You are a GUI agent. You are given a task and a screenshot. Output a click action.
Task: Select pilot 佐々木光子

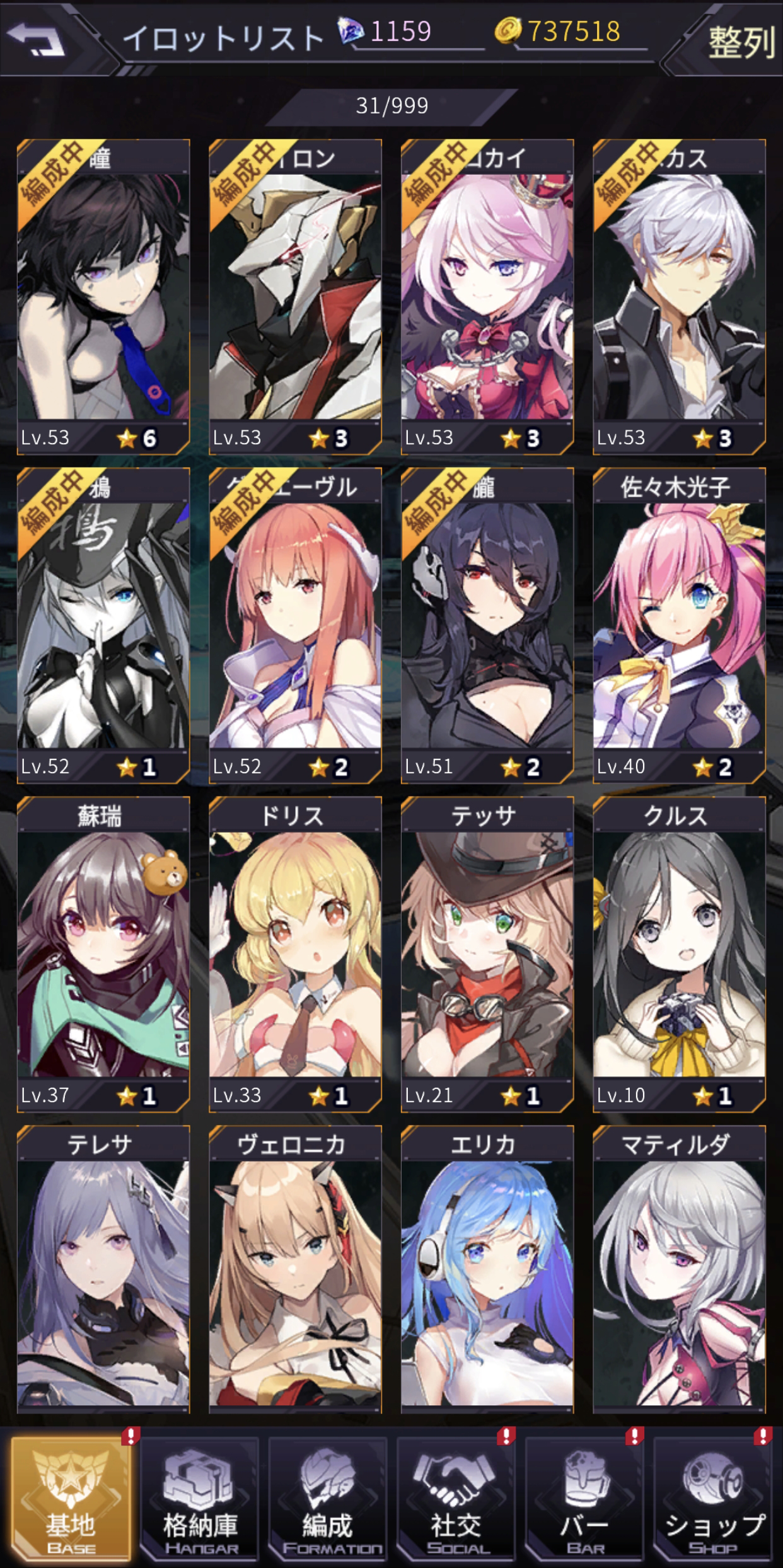(679, 625)
